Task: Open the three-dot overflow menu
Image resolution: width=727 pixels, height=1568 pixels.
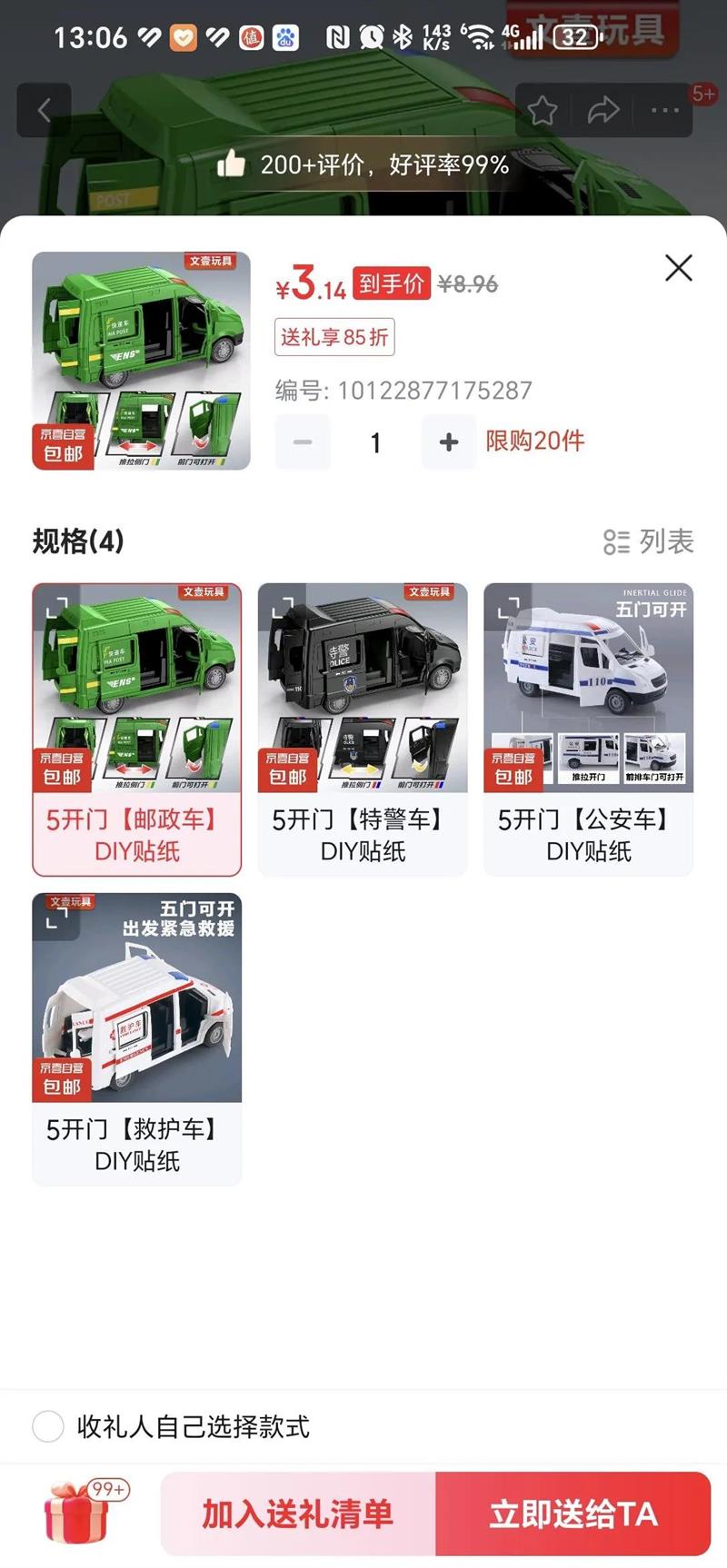Action: pyautogui.click(x=665, y=111)
